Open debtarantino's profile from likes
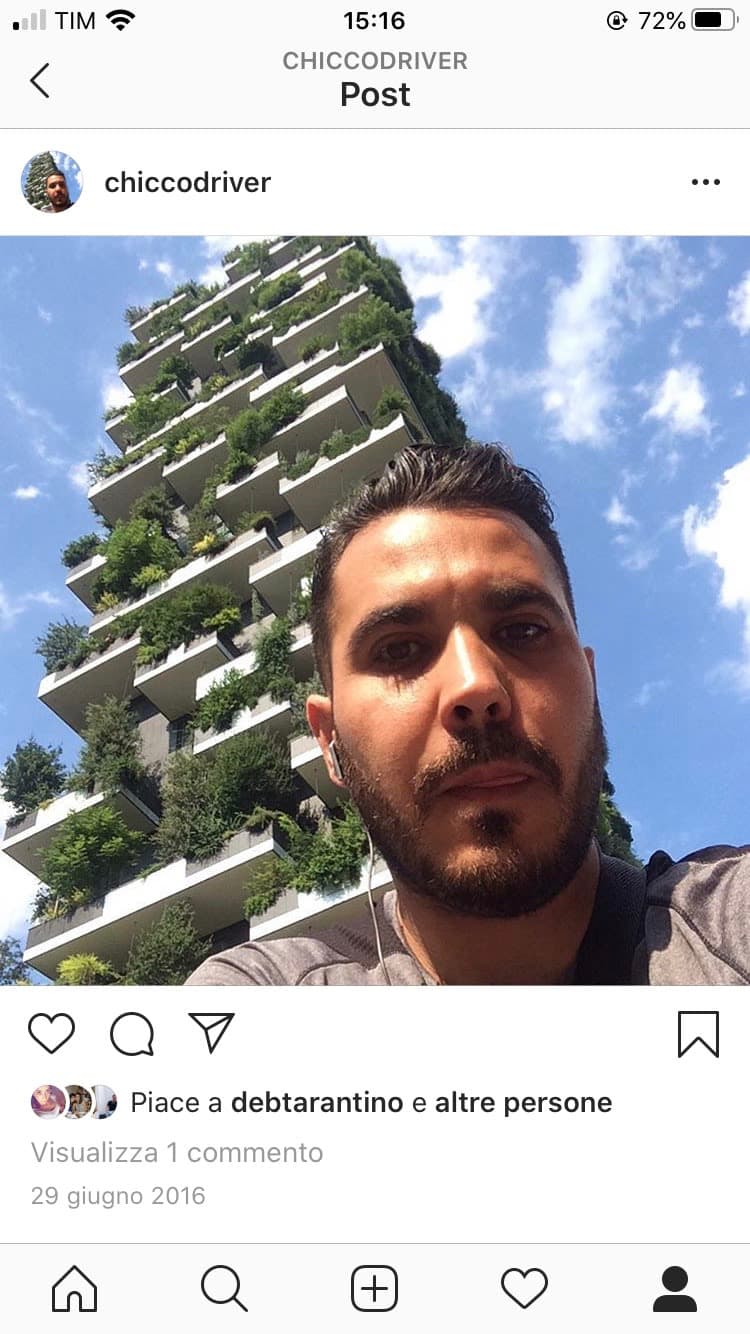The height and width of the screenshot is (1334, 750). point(317,1102)
